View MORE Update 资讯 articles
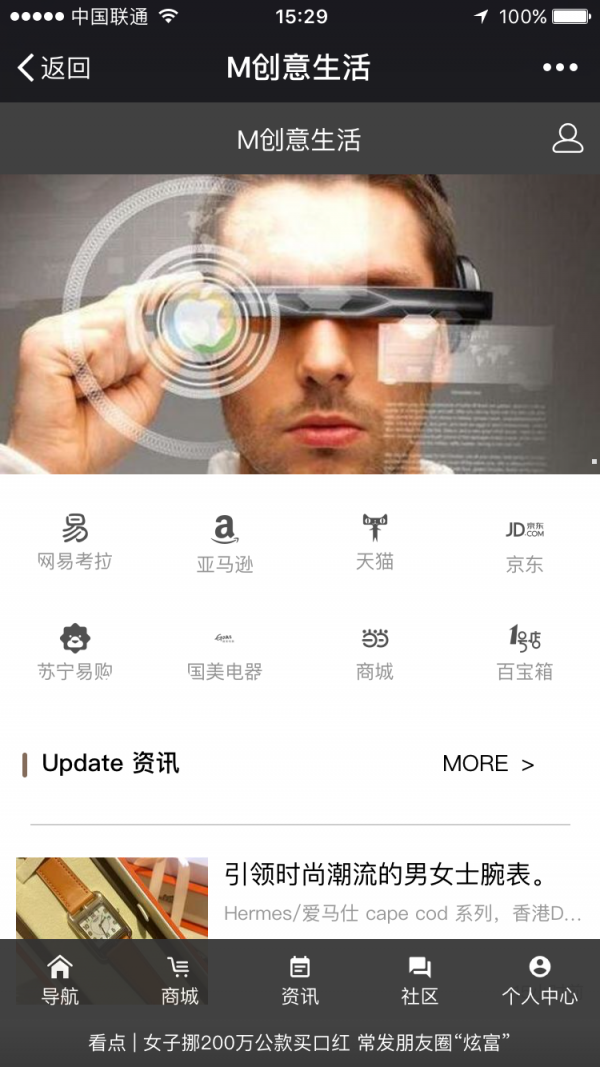This screenshot has height=1067, width=600. coord(488,764)
